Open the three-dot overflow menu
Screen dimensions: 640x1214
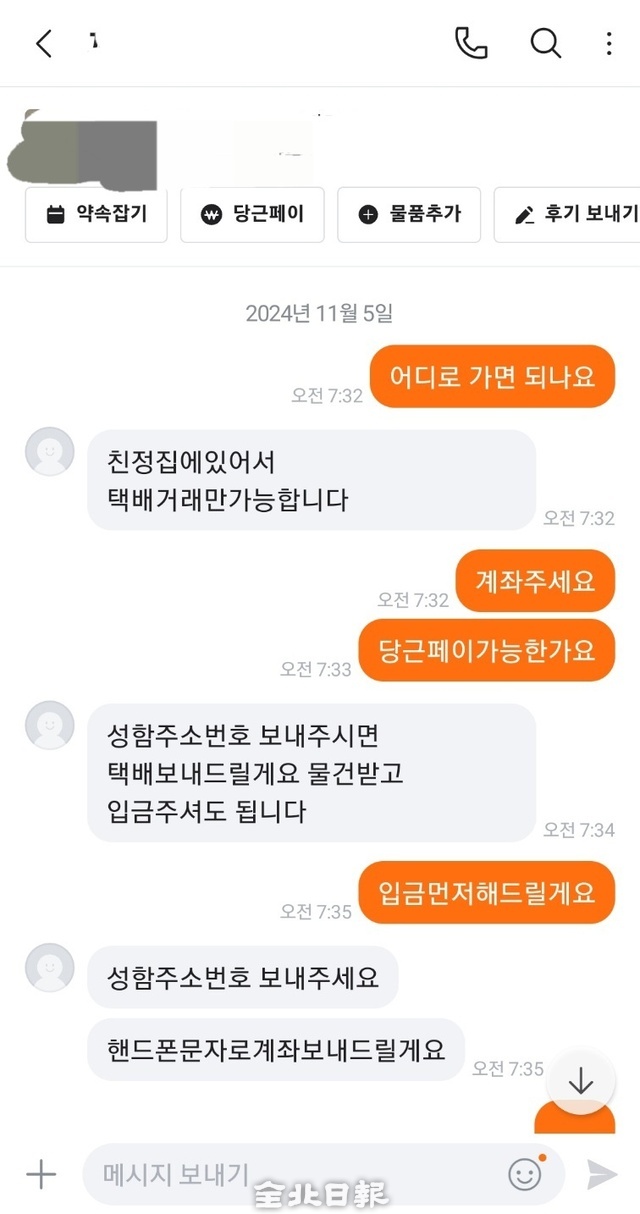(x=609, y=43)
